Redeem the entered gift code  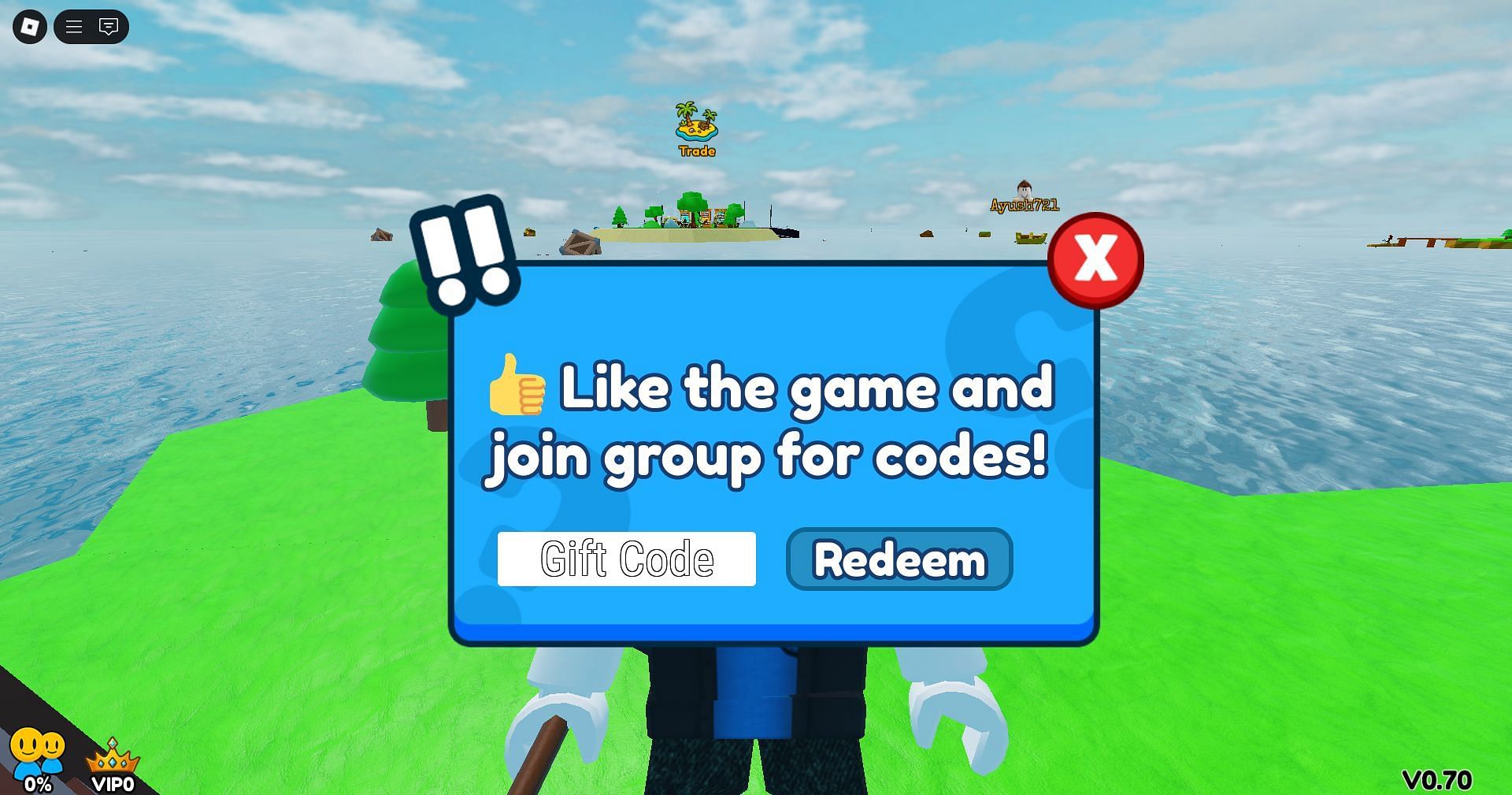899,559
